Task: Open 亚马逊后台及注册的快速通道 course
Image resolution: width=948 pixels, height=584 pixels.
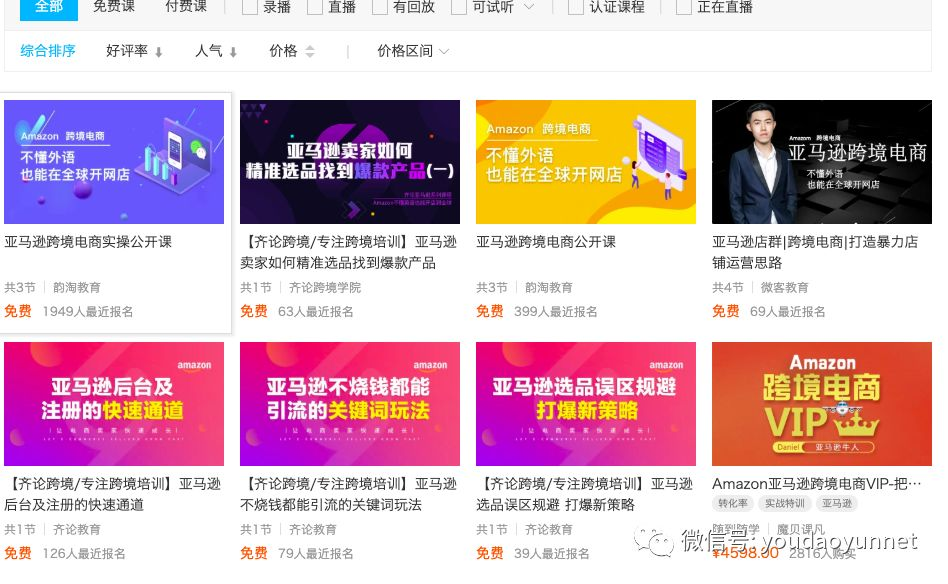Action: [x=114, y=404]
